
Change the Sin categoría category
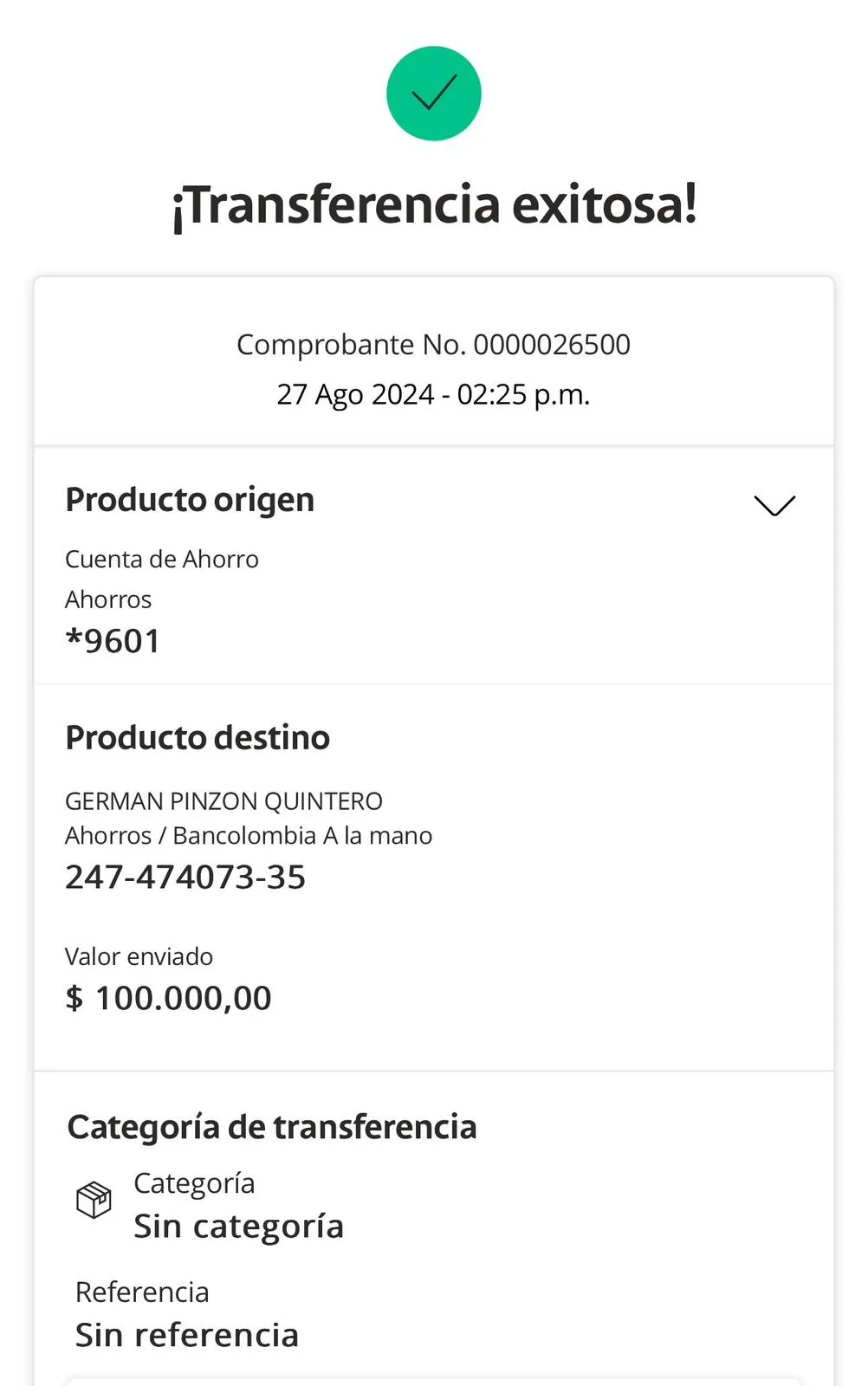239,1225
